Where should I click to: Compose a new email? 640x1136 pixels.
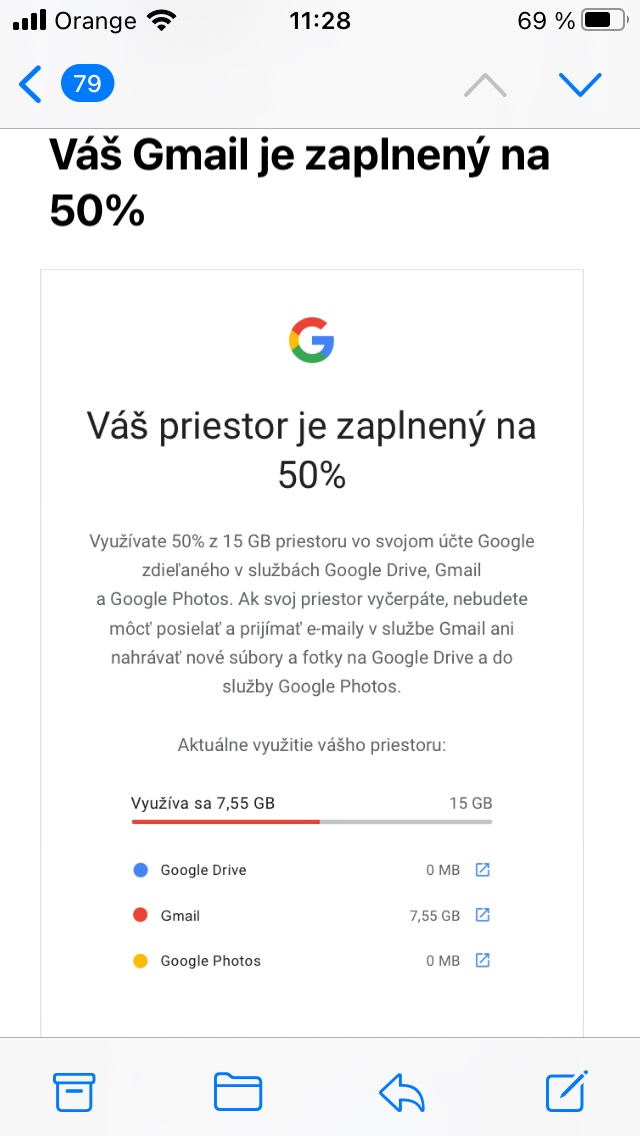(566, 1091)
